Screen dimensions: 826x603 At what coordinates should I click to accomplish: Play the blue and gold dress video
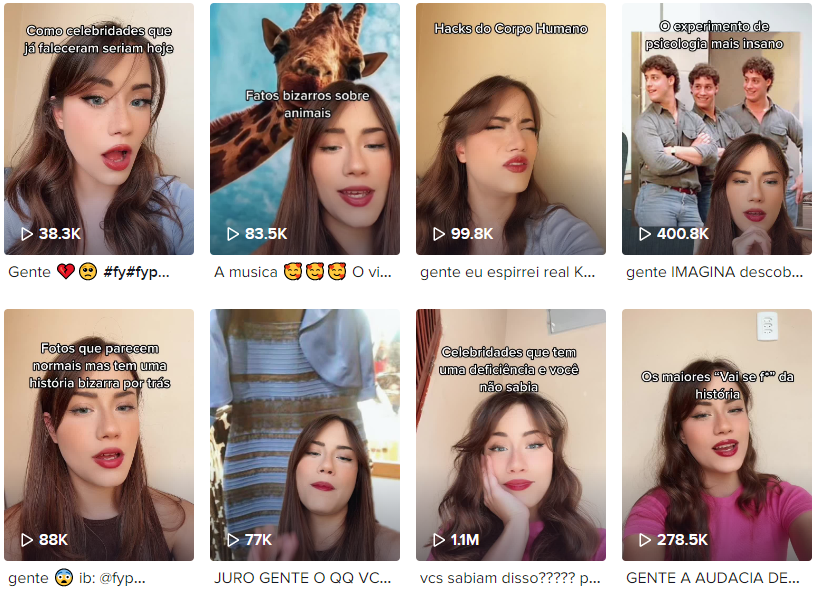click(x=305, y=435)
